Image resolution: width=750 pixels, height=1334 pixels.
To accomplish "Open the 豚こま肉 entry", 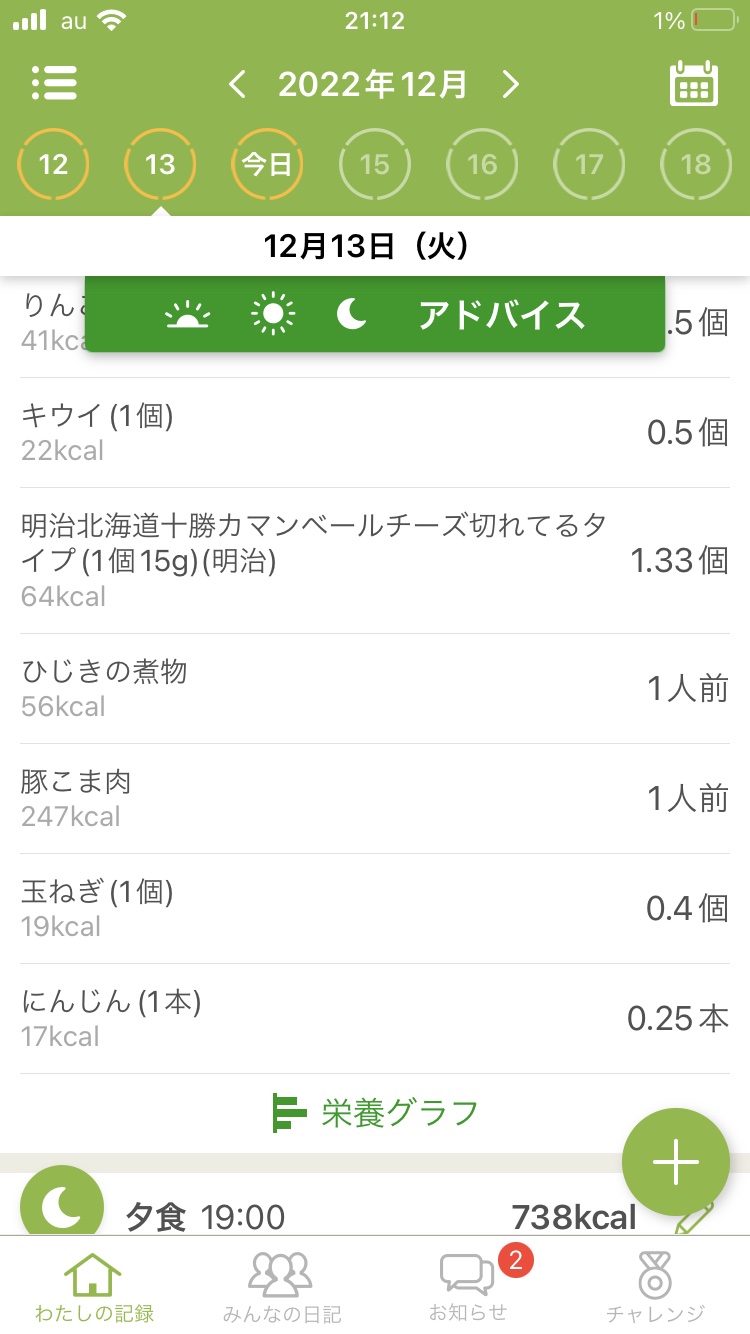I will click(x=375, y=799).
